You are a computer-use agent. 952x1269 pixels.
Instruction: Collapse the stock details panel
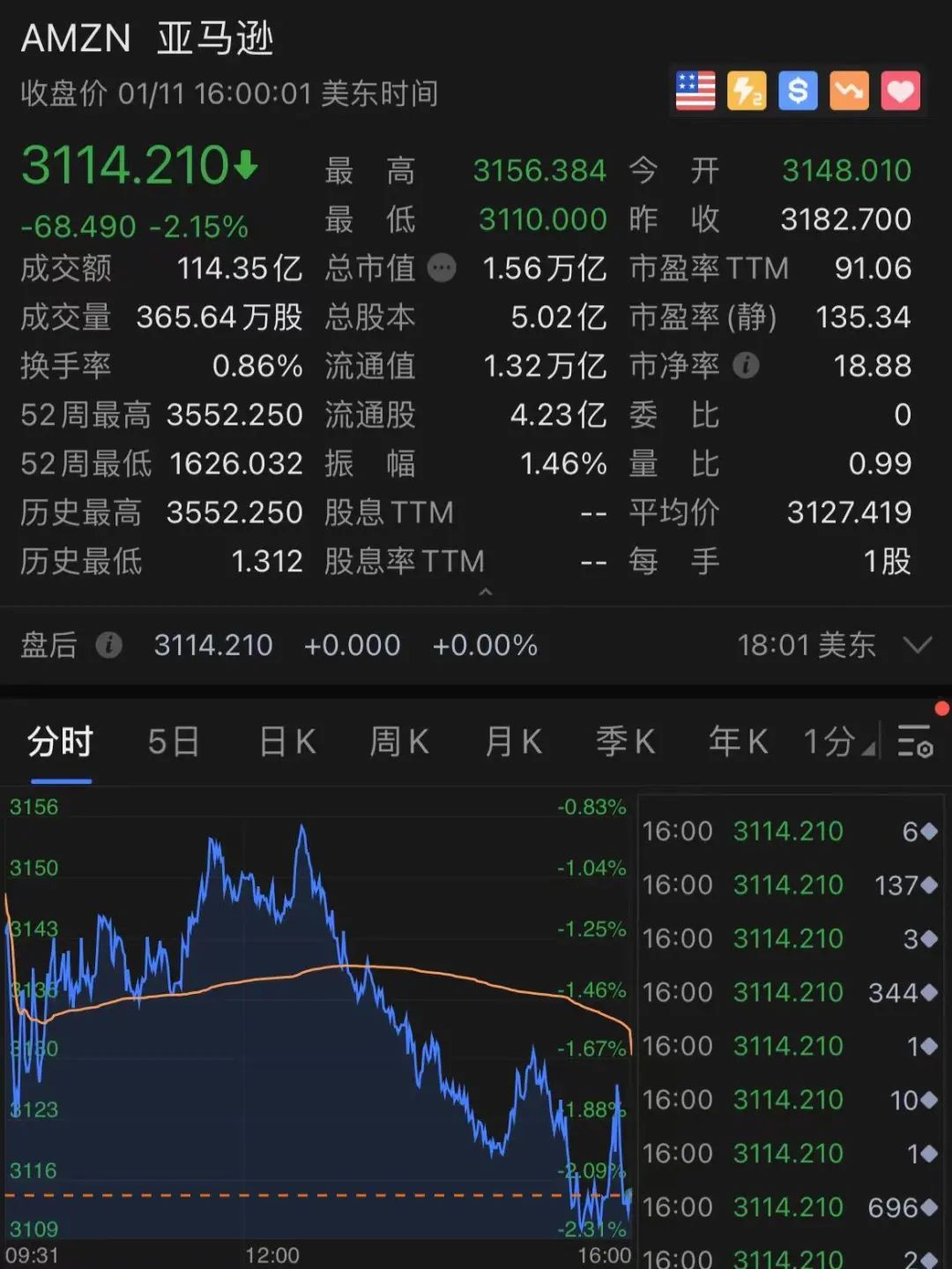[485, 593]
